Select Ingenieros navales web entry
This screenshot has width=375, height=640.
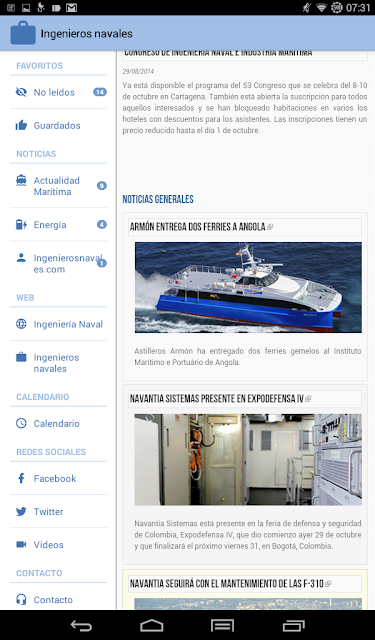pos(58,363)
